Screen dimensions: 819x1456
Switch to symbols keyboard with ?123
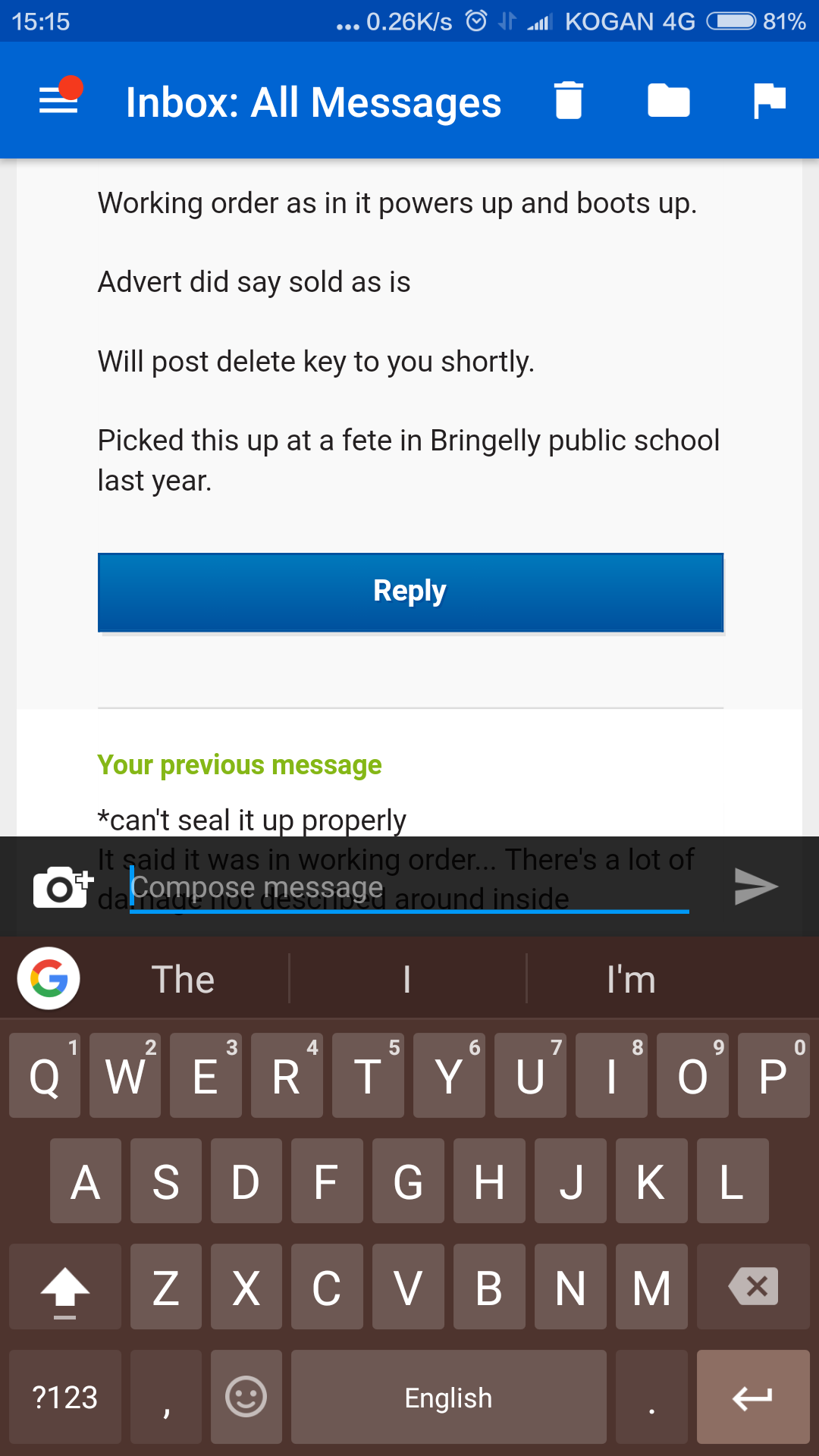point(64,1398)
